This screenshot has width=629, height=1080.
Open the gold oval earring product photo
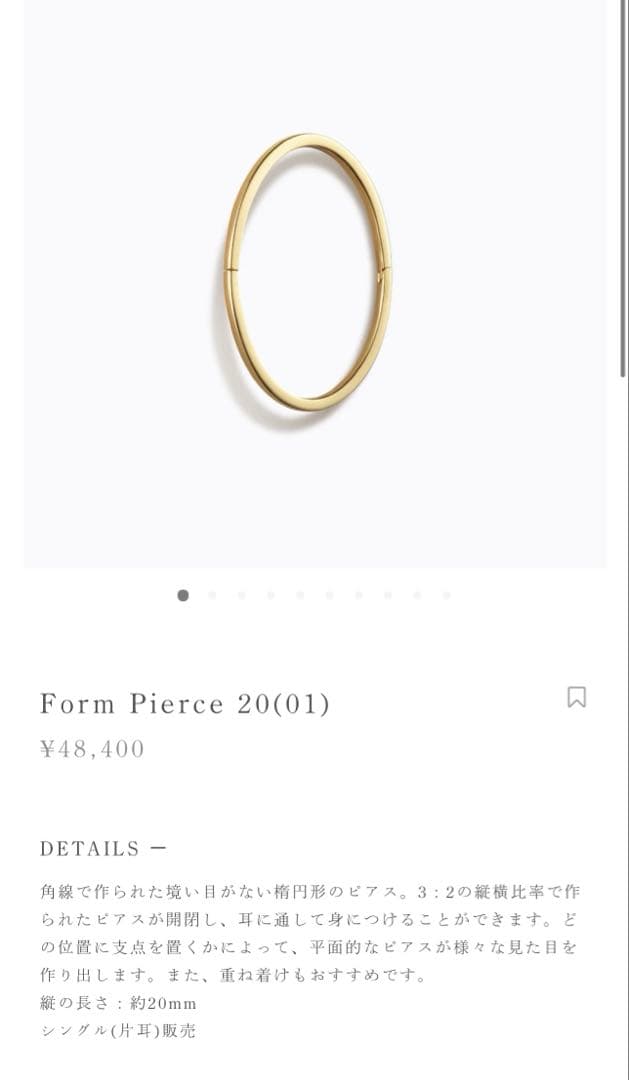coord(308,272)
